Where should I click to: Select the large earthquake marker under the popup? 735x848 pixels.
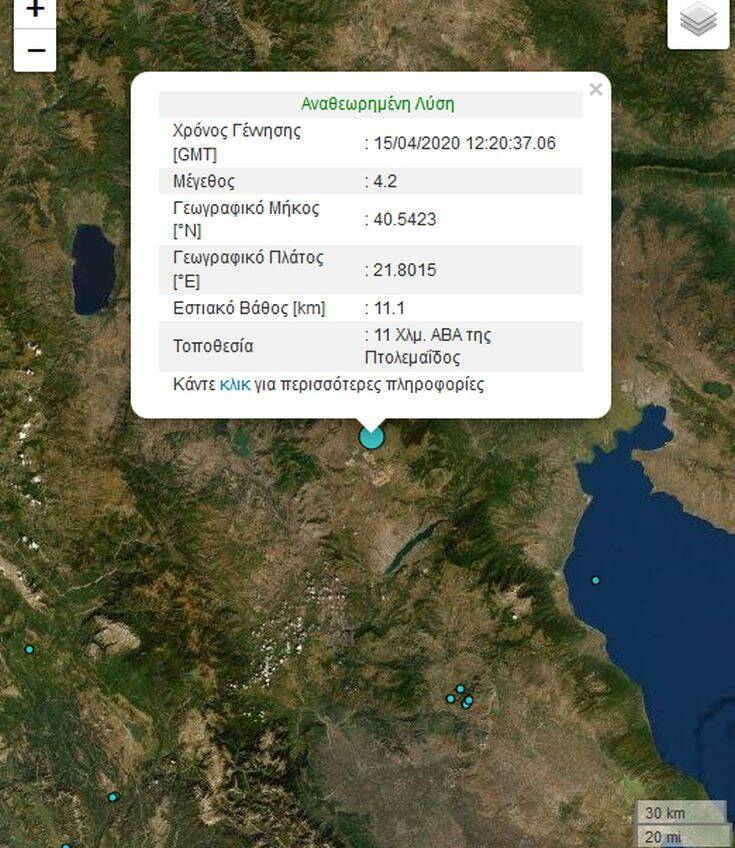tap(372, 437)
